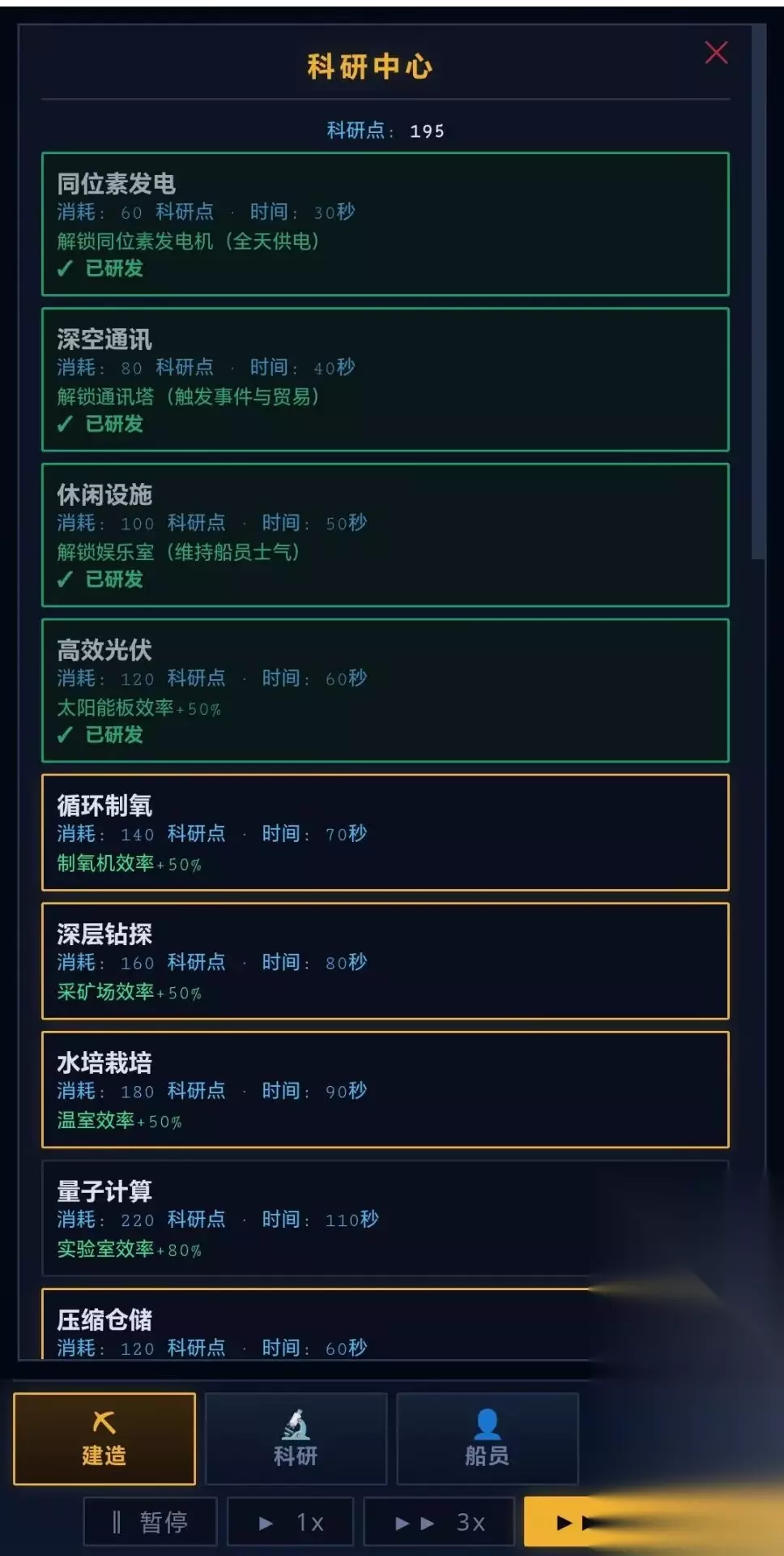Set game speed to 1x

point(291,1522)
